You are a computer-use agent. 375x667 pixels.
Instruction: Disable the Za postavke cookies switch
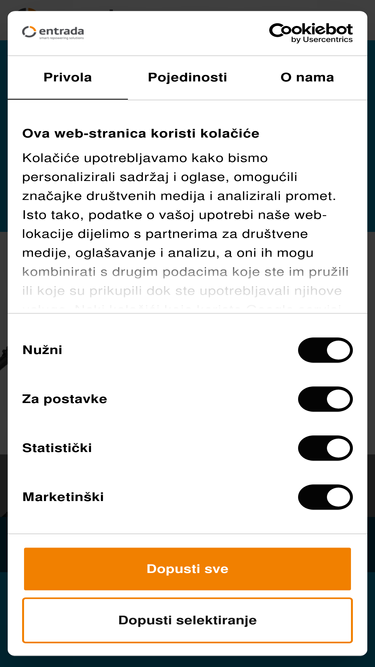click(x=325, y=399)
